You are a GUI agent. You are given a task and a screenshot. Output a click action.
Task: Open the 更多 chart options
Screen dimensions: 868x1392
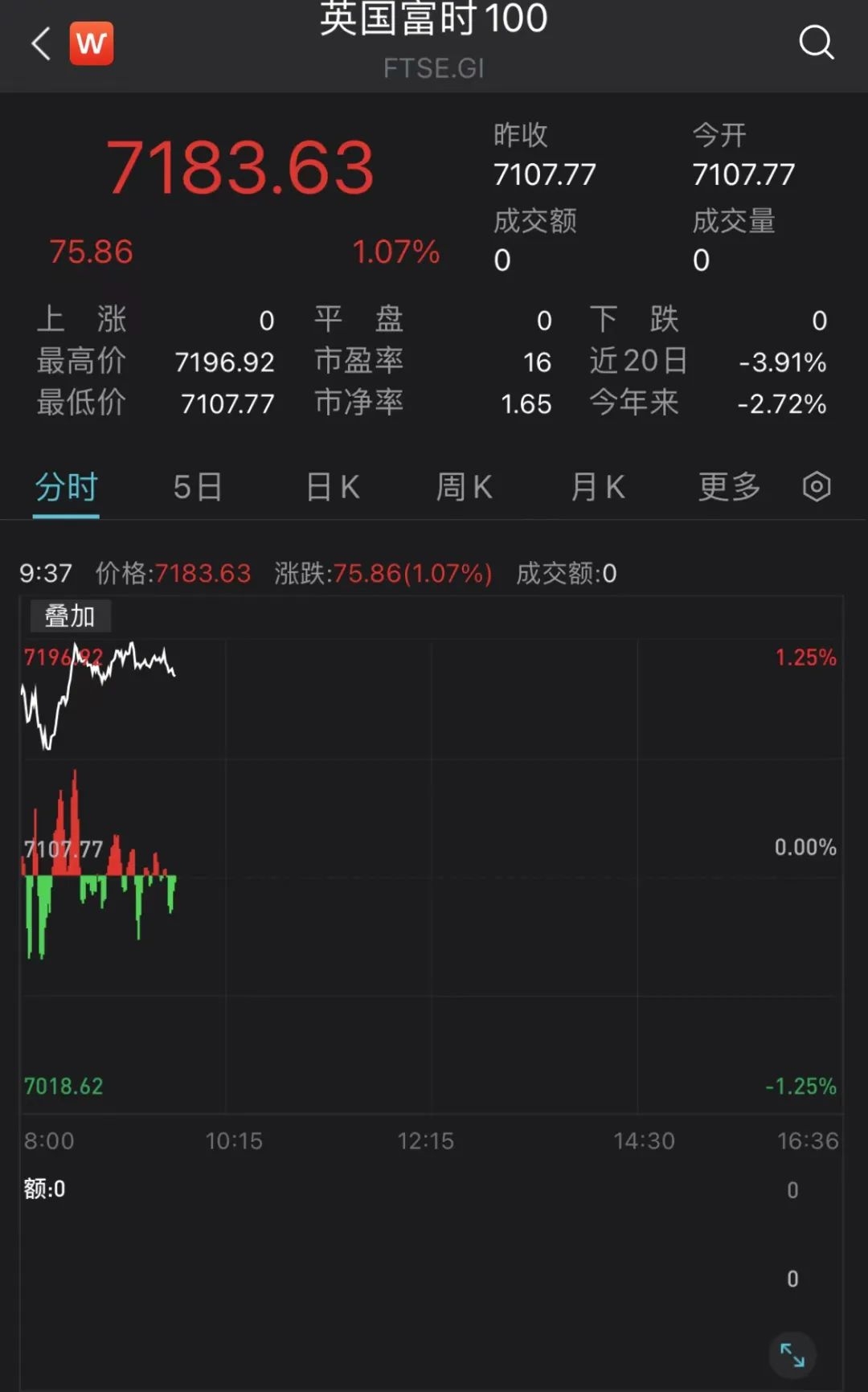[x=729, y=487]
